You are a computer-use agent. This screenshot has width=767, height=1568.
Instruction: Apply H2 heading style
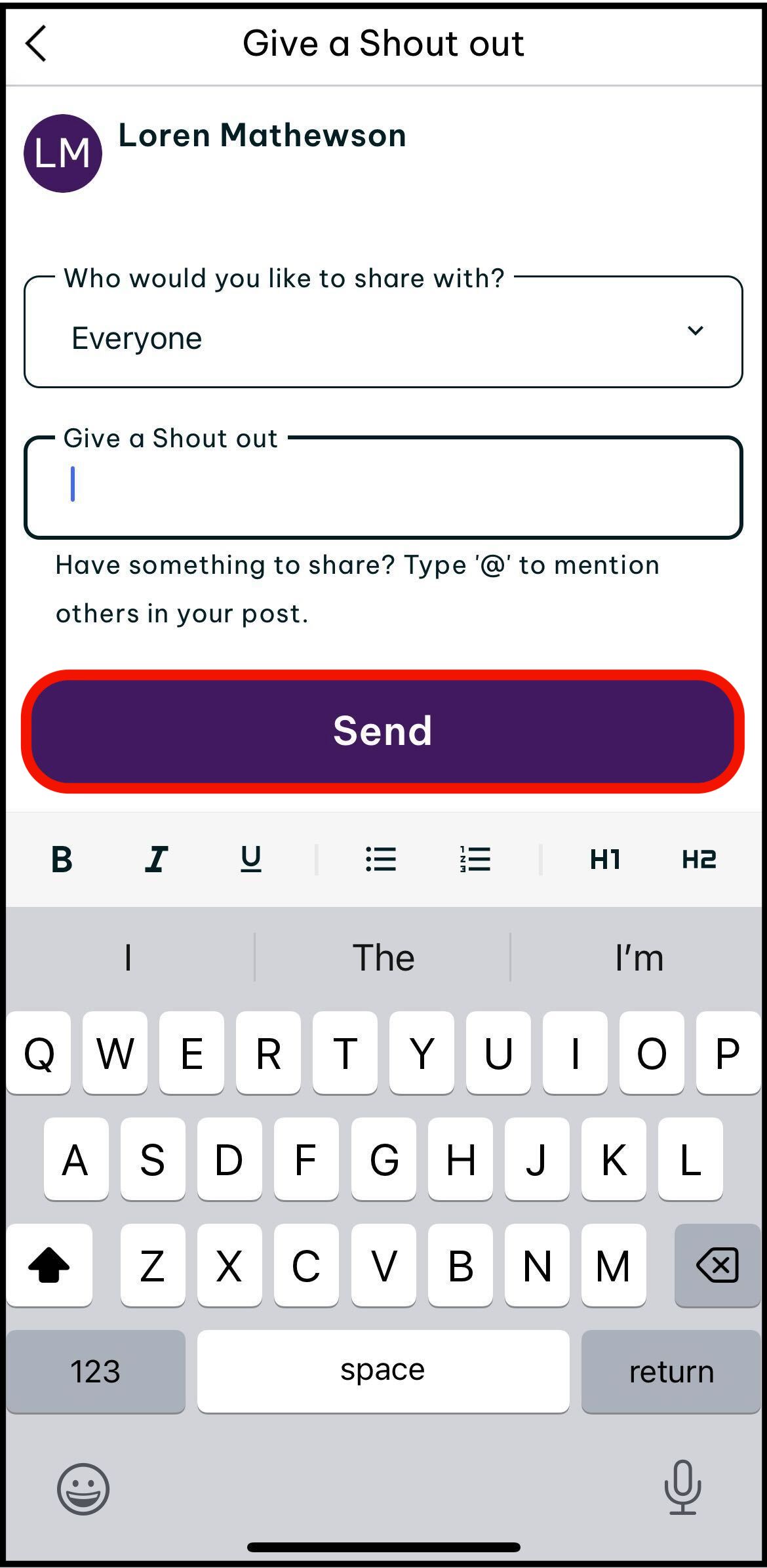click(x=699, y=859)
